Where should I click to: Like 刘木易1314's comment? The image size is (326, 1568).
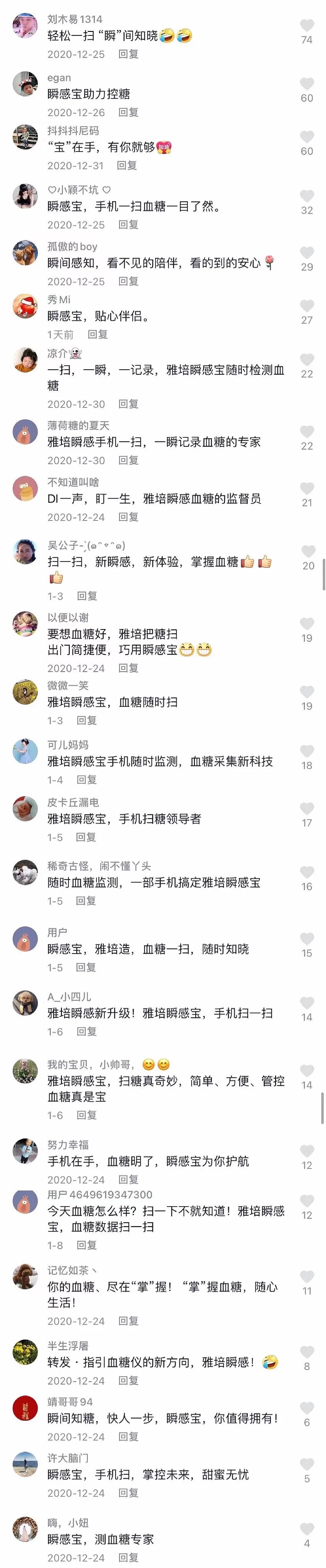click(x=307, y=25)
